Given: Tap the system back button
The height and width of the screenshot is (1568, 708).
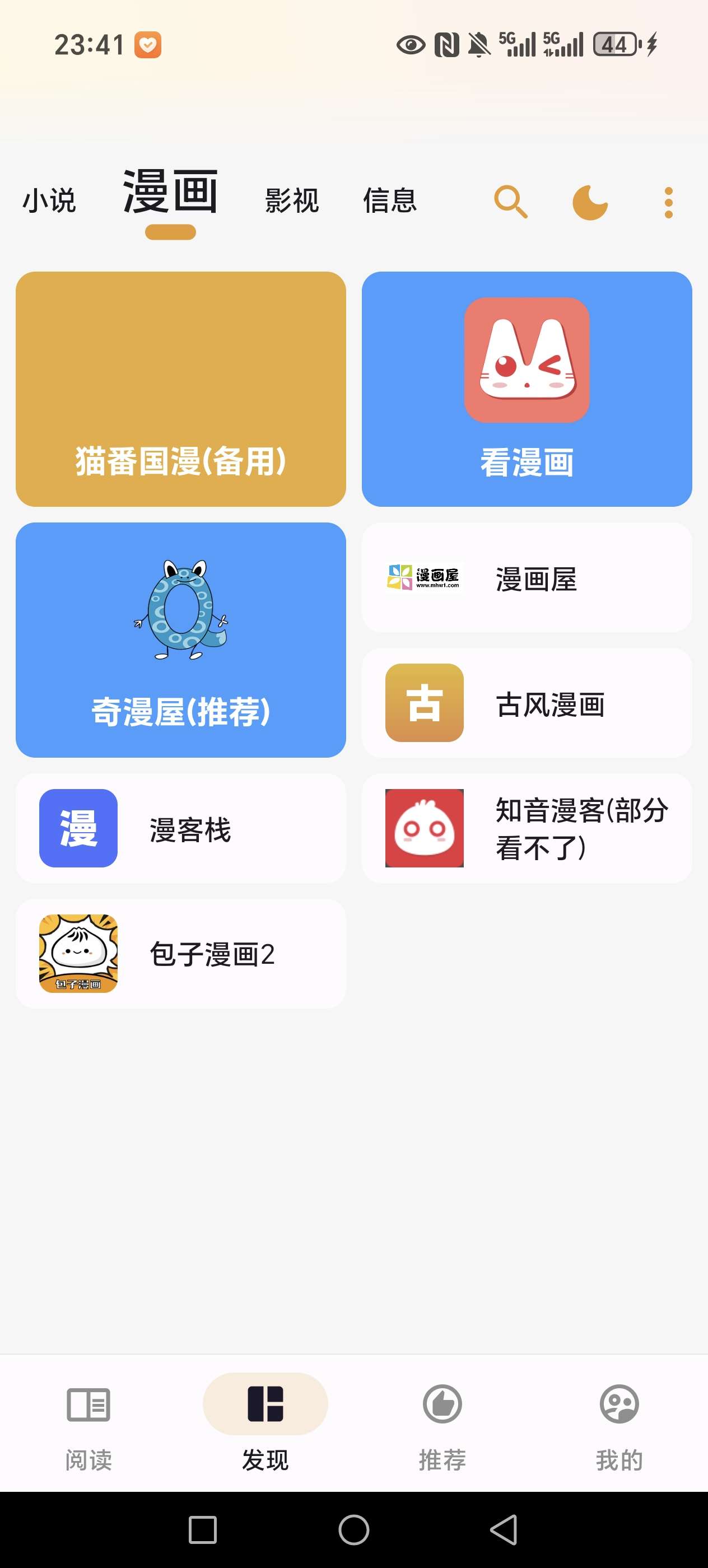Looking at the screenshot, I should (504, 1530).
